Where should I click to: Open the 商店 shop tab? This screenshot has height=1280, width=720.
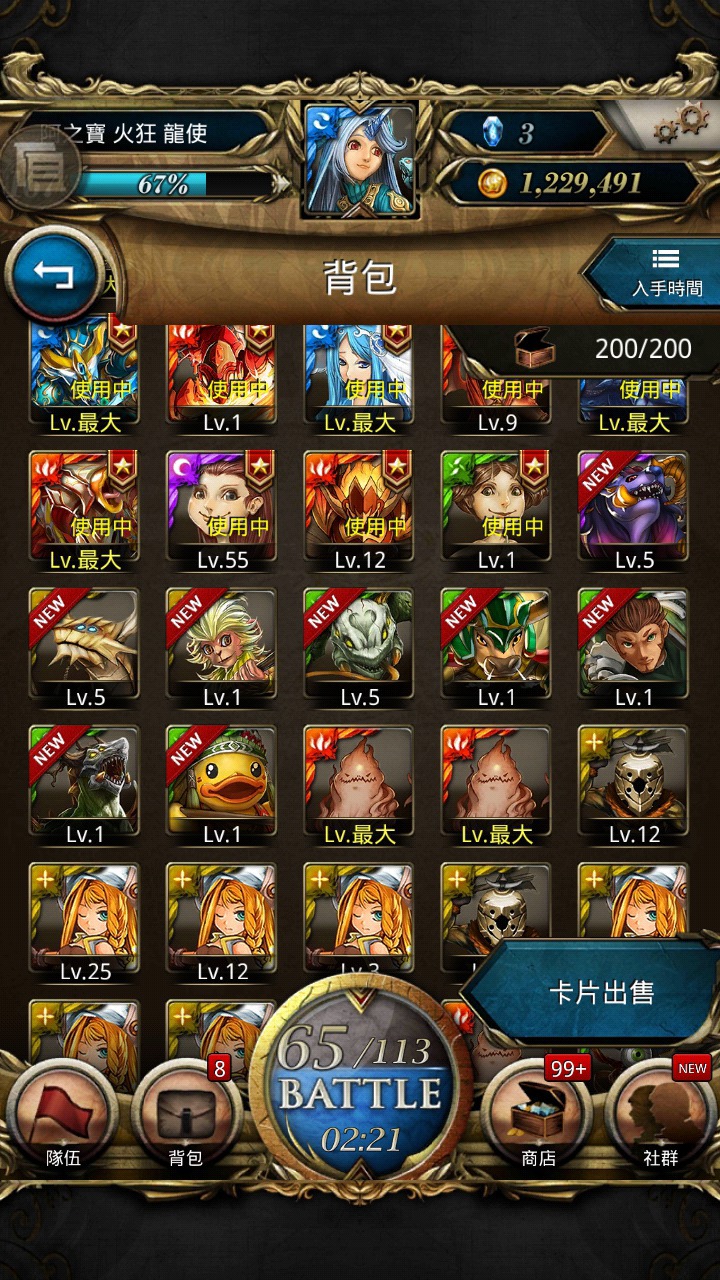[538, 1115]
